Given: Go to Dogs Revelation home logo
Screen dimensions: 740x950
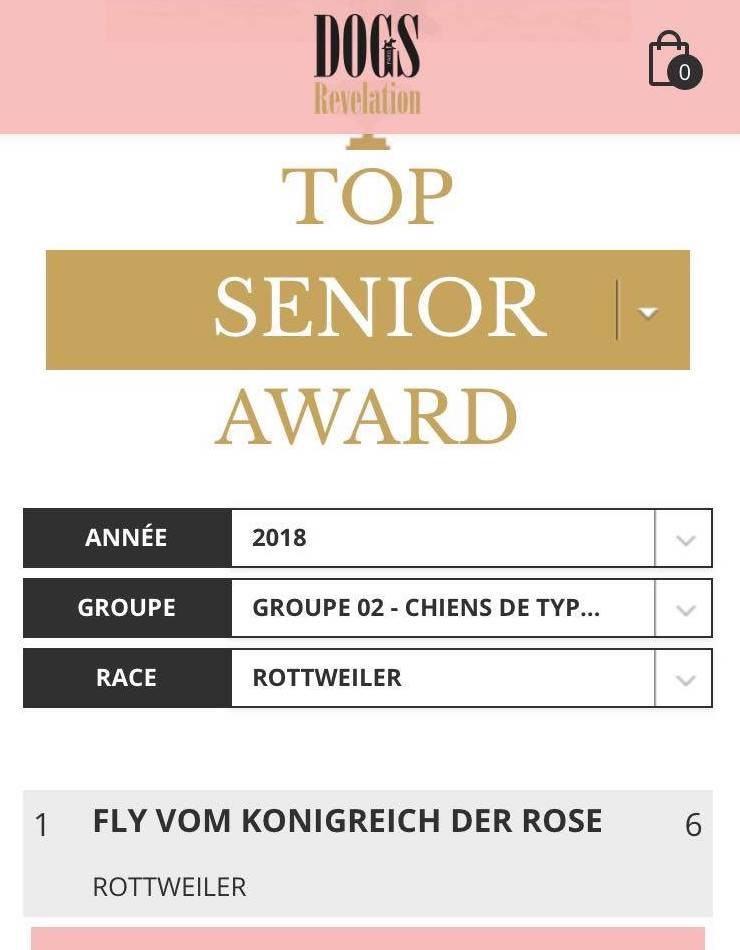Looking at the screenshot, I should tap(367, 64).
